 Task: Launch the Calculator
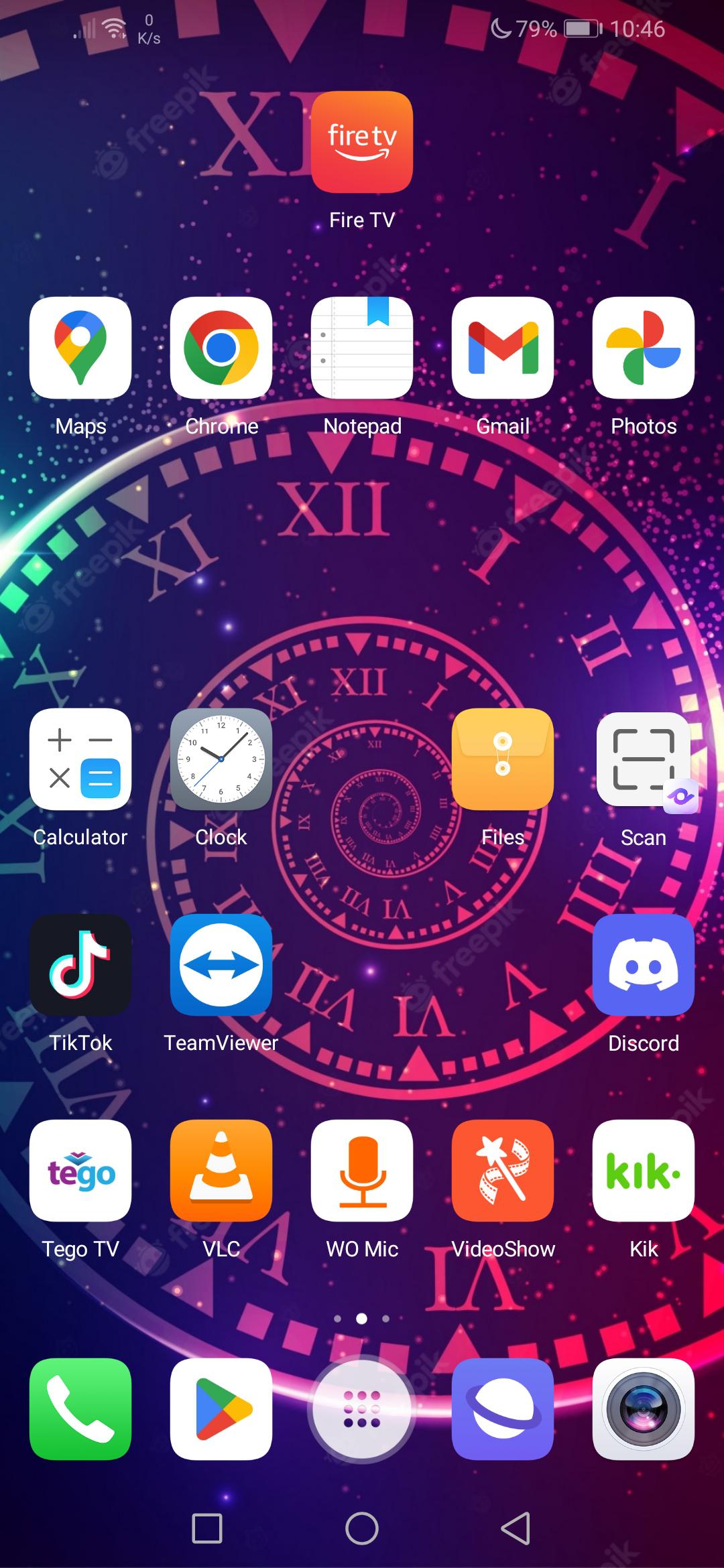coord(80,761)
